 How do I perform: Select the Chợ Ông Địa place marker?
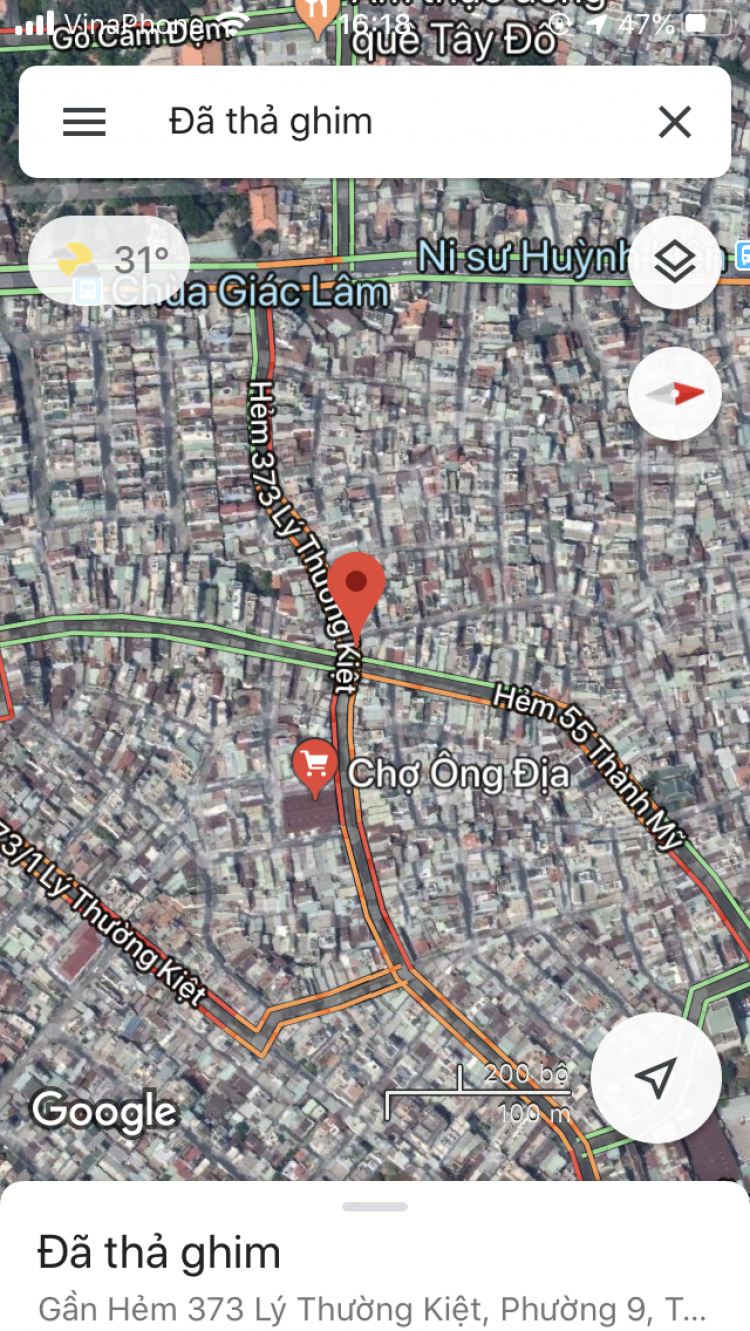click(x=316, y=766)
